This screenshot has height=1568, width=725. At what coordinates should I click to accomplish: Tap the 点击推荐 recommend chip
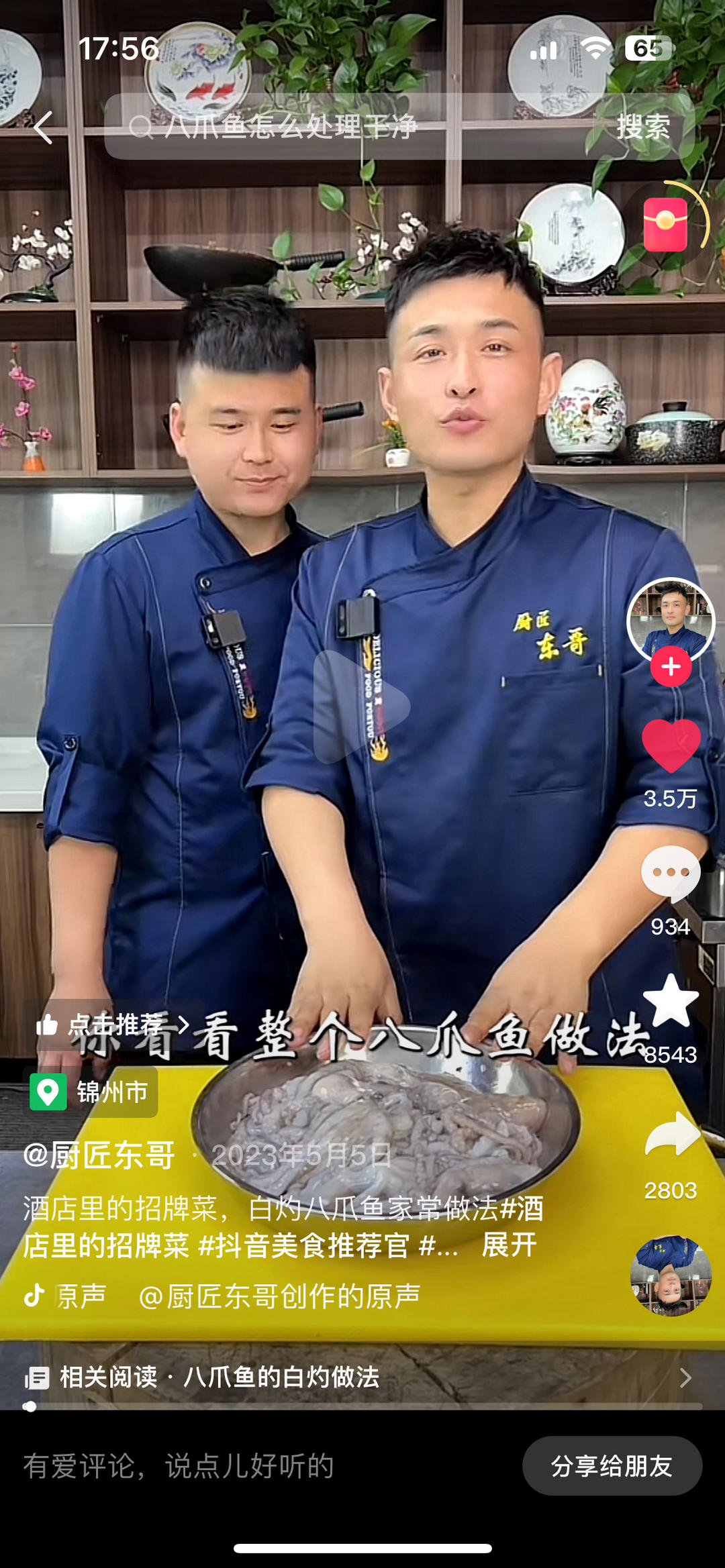[x=113, y=1025]
